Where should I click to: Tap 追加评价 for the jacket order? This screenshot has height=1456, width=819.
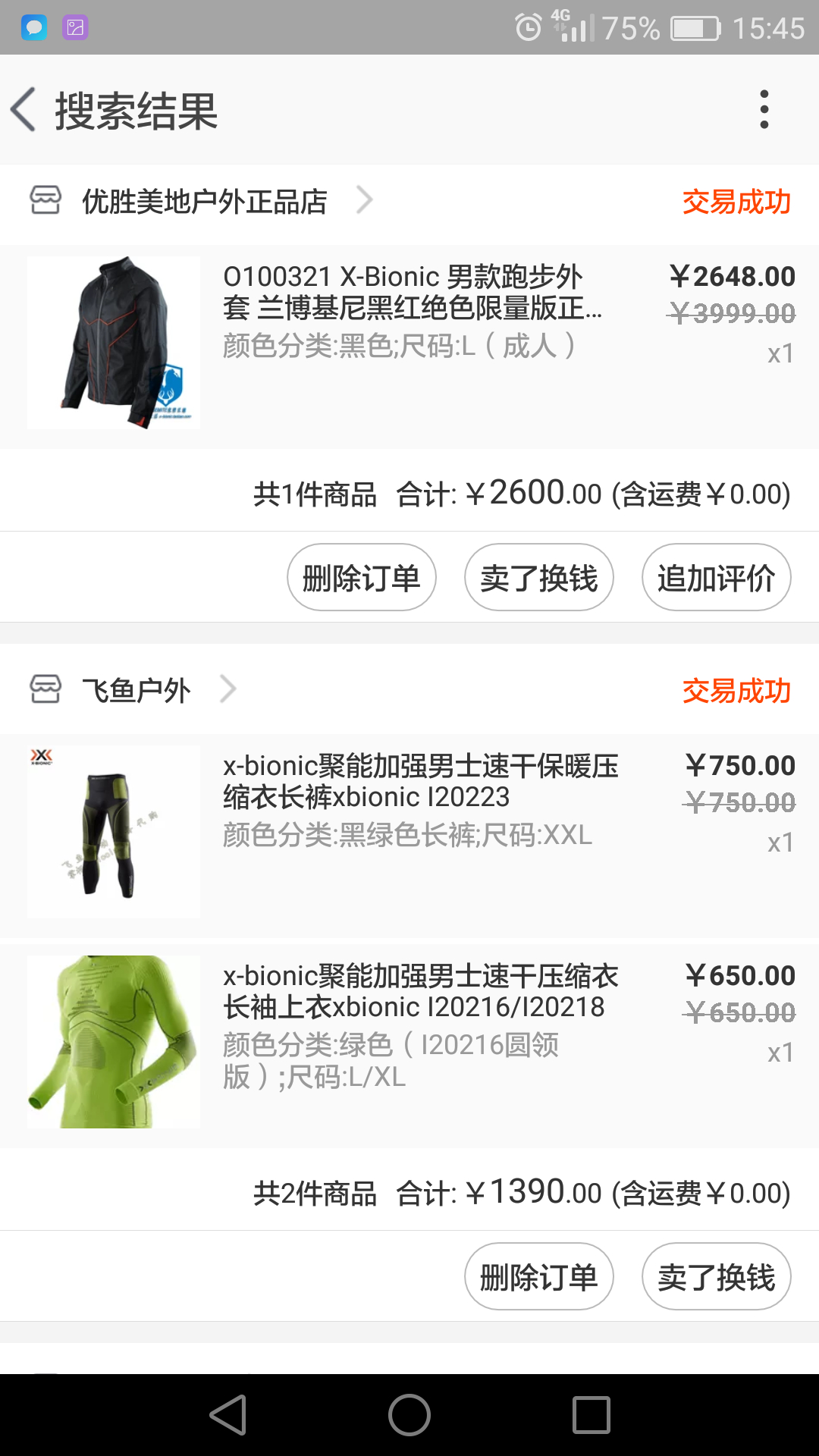point(716,578)
